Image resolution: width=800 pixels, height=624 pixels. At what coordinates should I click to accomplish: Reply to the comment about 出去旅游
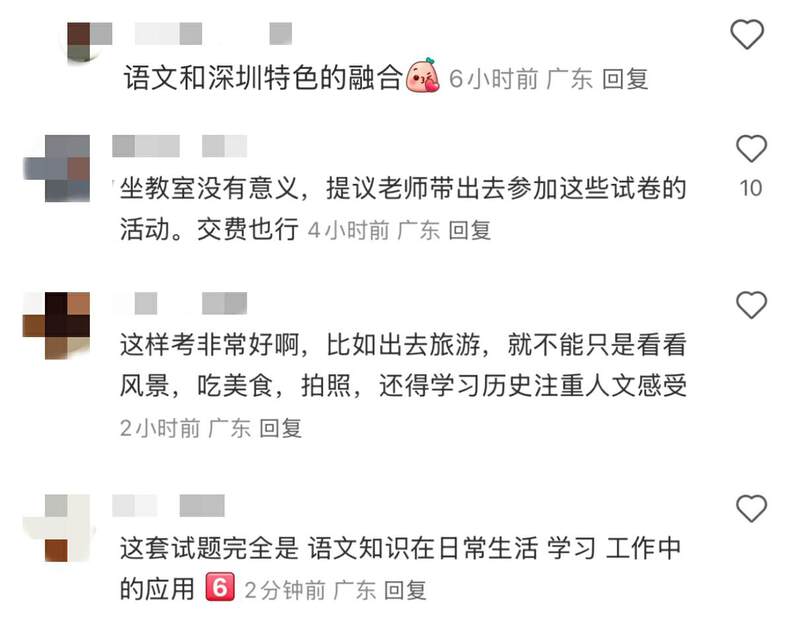click(281, 429)
